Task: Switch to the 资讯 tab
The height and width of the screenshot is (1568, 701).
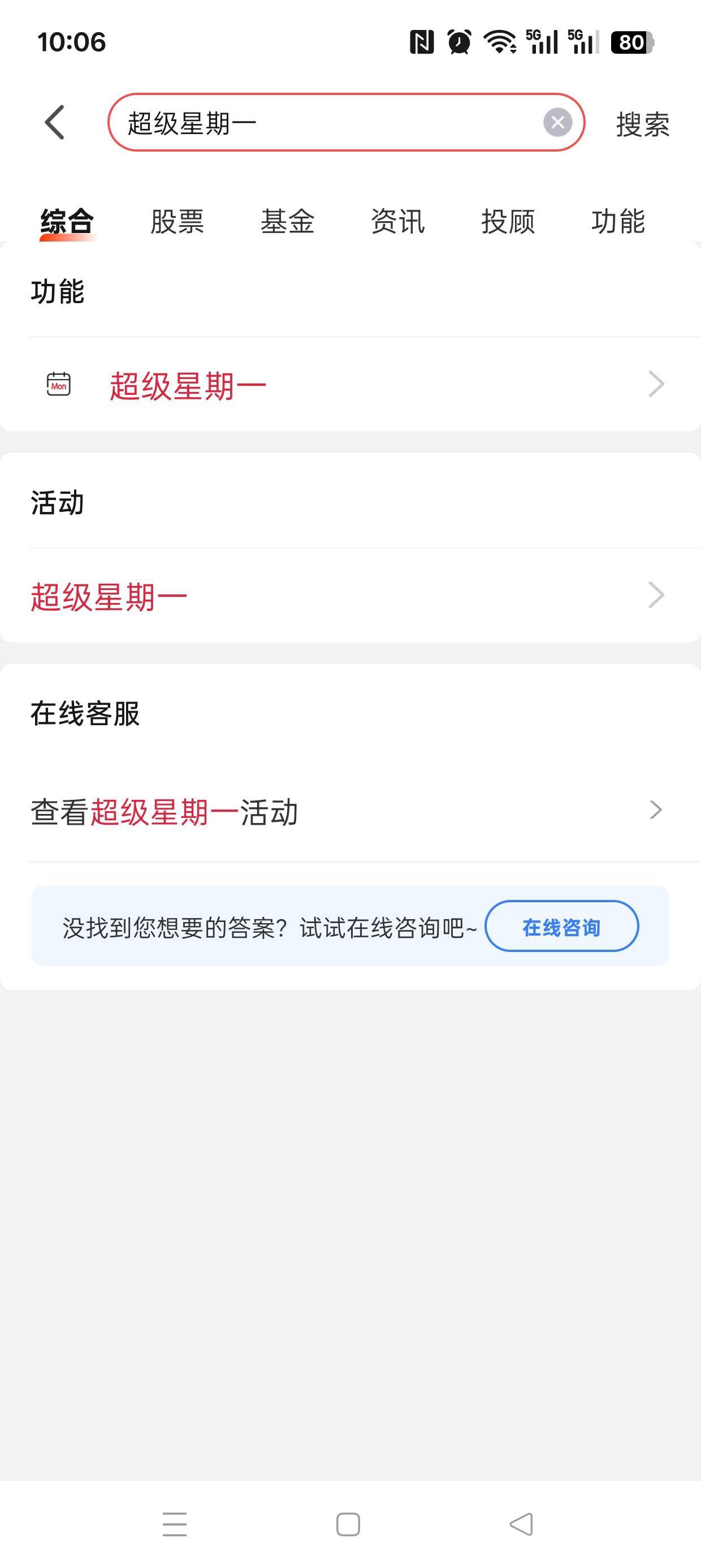Action: (397, 221)
